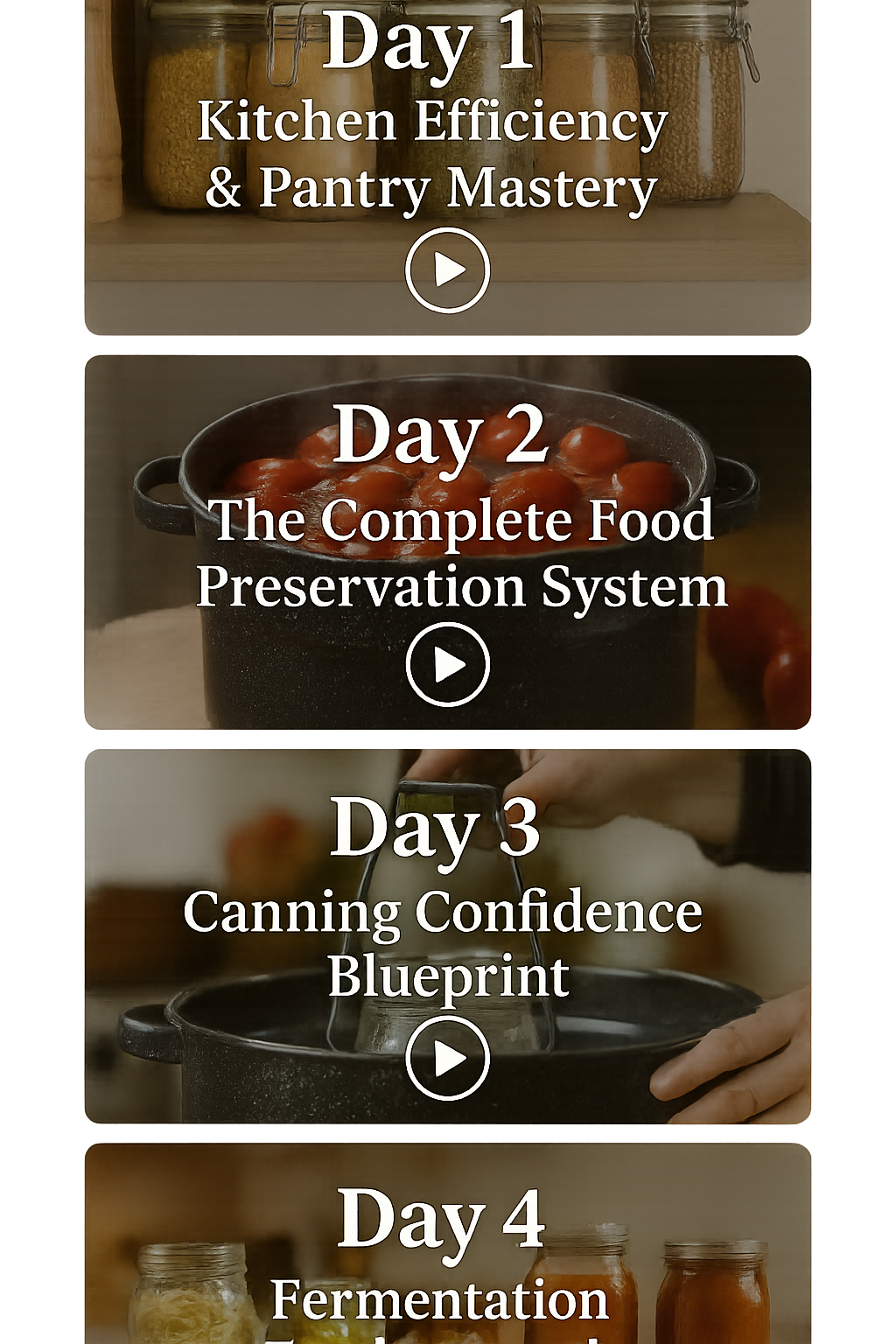This screenshot has width=896, height=1344.
Task: Play the Day 1 Kitchen Efficiency video
Action: [x=447, y=270]
